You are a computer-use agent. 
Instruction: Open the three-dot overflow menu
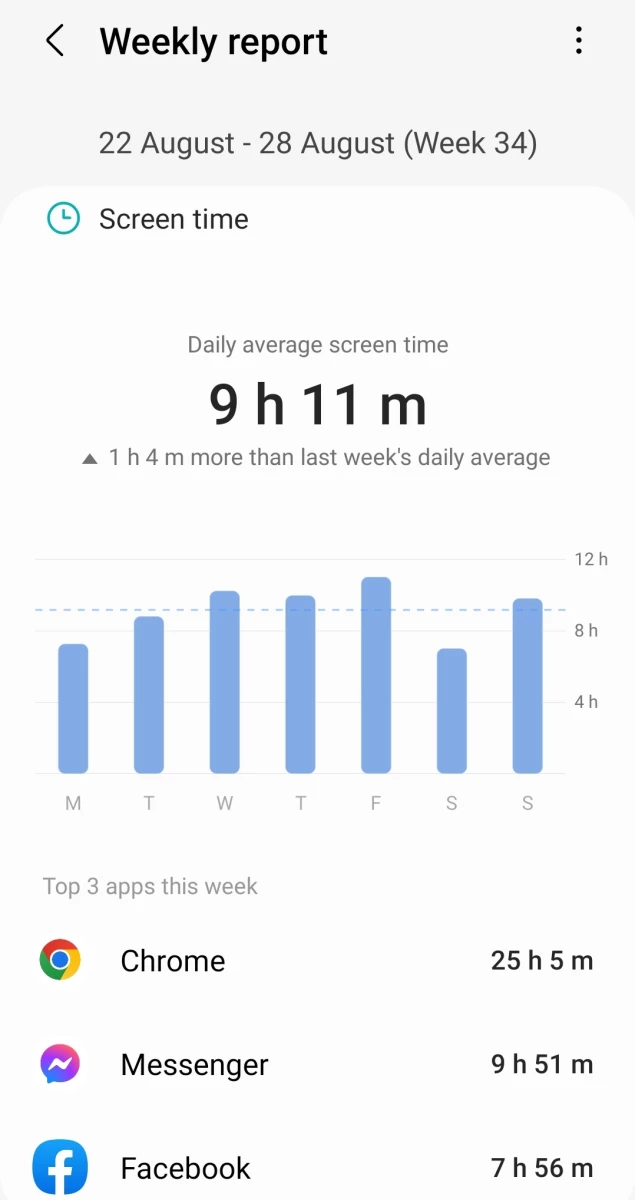(x=578, y=41)
